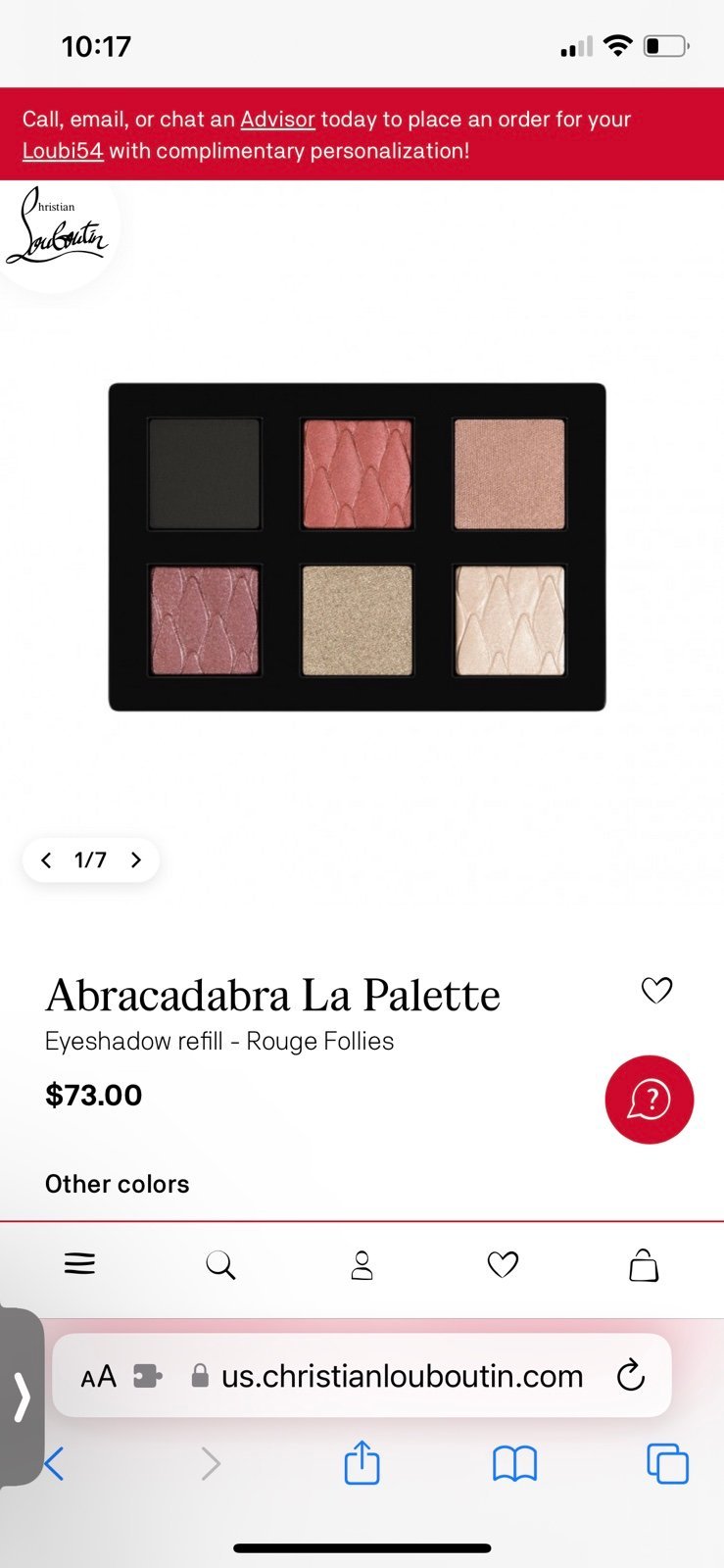Add Abracadabra La Palette to wishlist
724x1568 pixels.
656,991
